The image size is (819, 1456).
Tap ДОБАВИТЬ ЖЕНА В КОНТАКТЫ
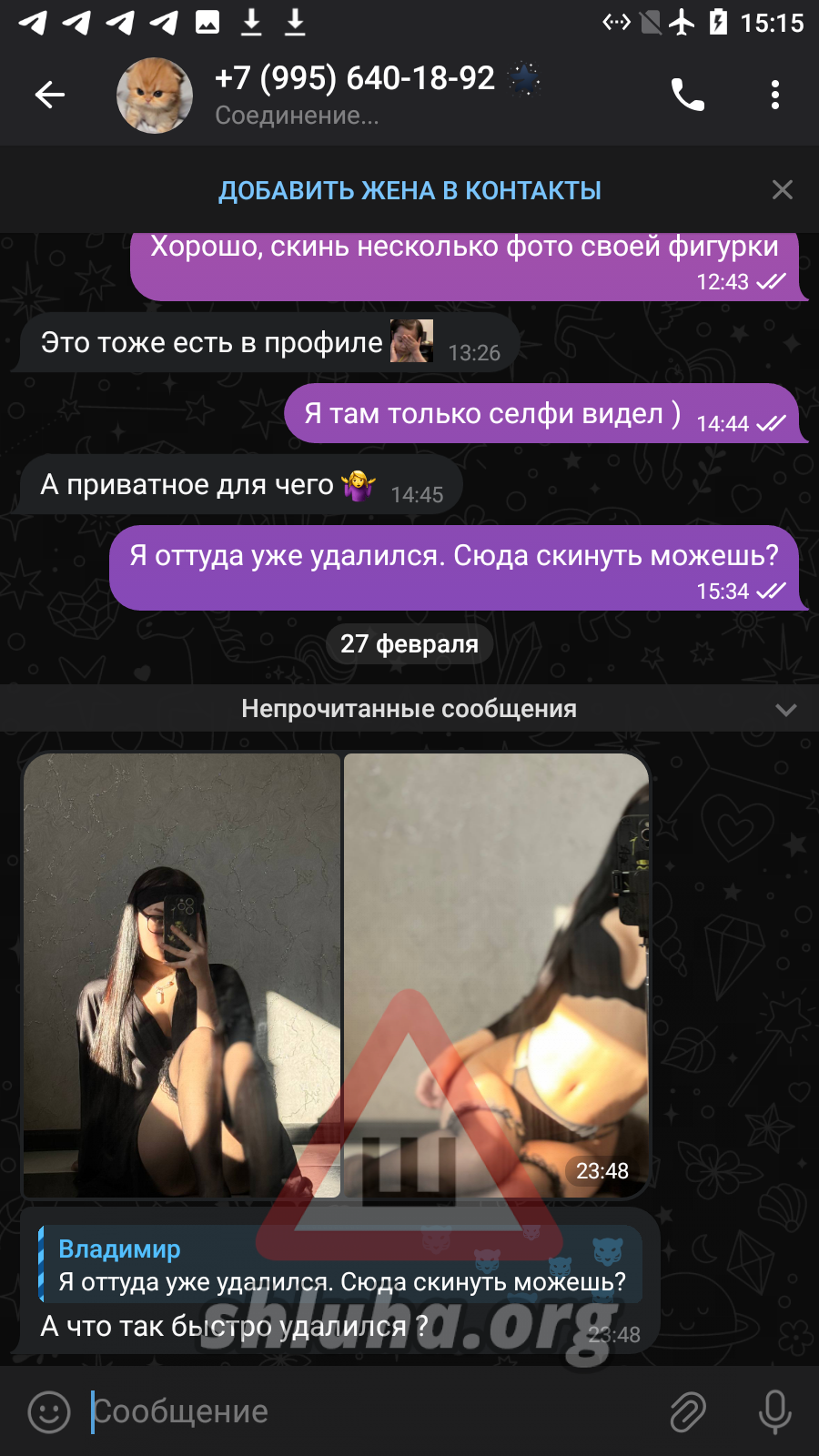(409, 190)
